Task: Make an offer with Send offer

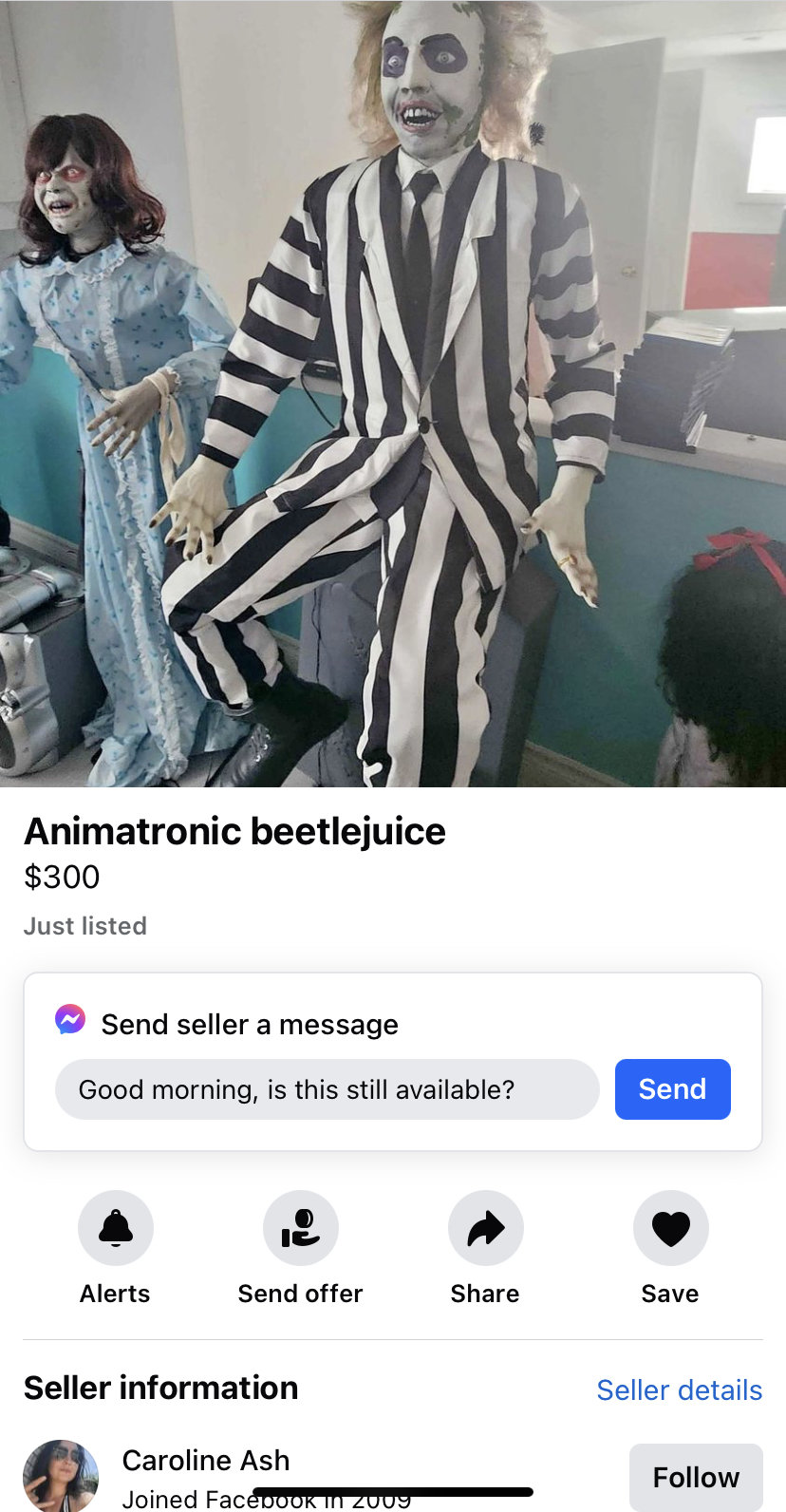Action: point(300,1228)
